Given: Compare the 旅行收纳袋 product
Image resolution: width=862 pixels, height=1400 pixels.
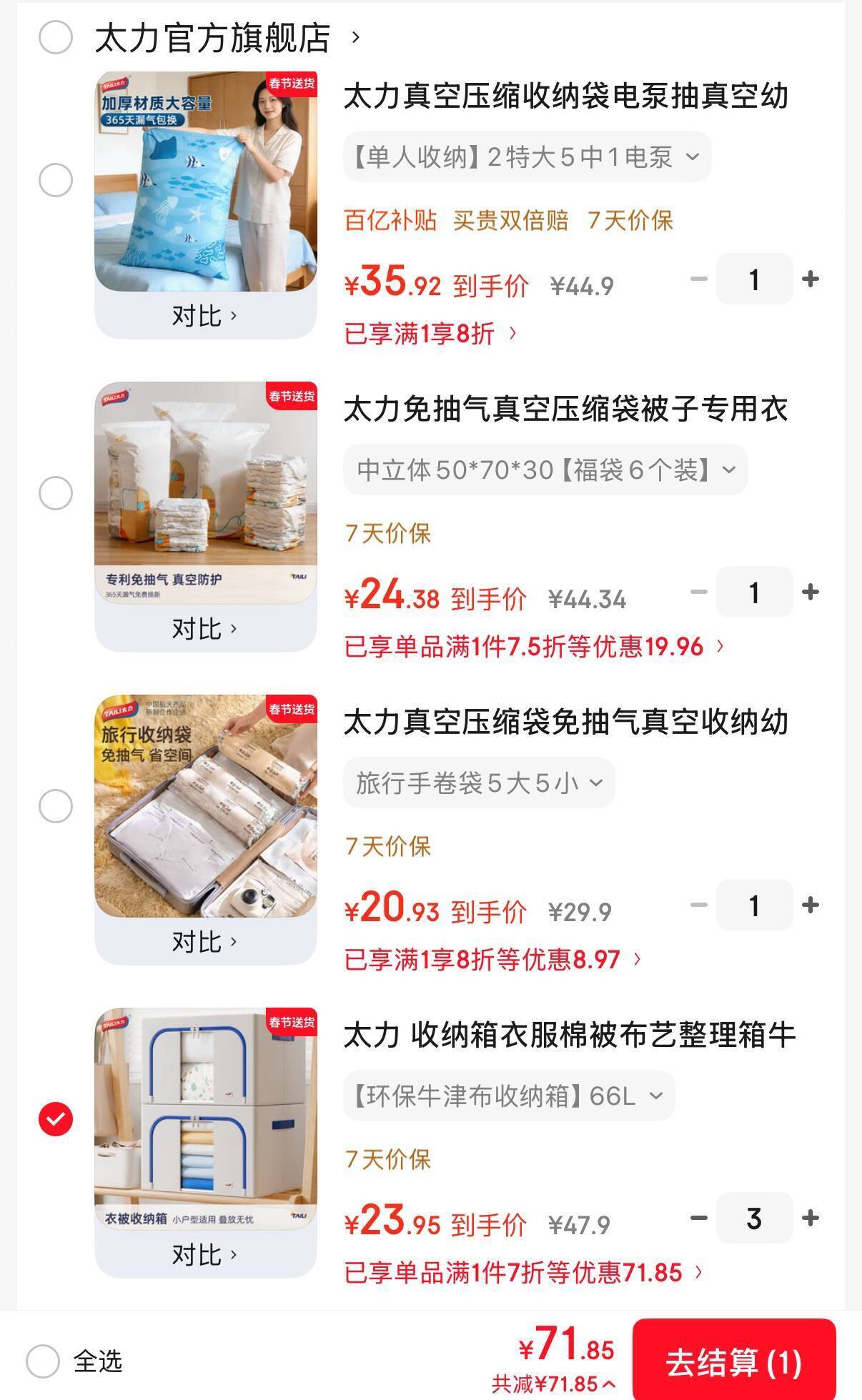Looking at the screenshot, I should click(x=204, y=942).
